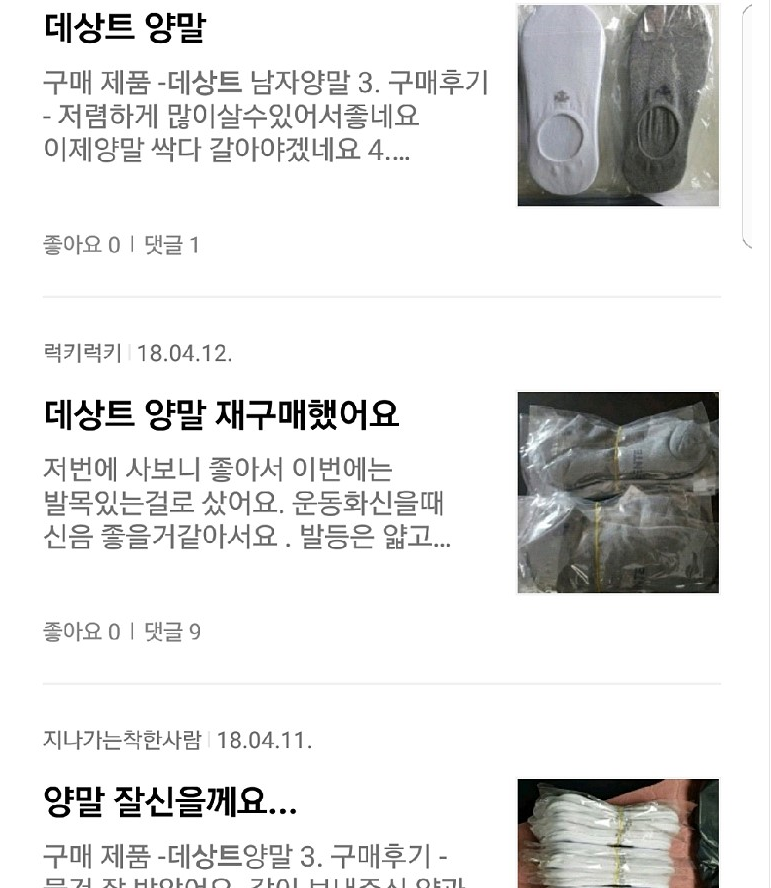
Task: Open the post titled 데상트 양말
Action: (x=125, y=28)
